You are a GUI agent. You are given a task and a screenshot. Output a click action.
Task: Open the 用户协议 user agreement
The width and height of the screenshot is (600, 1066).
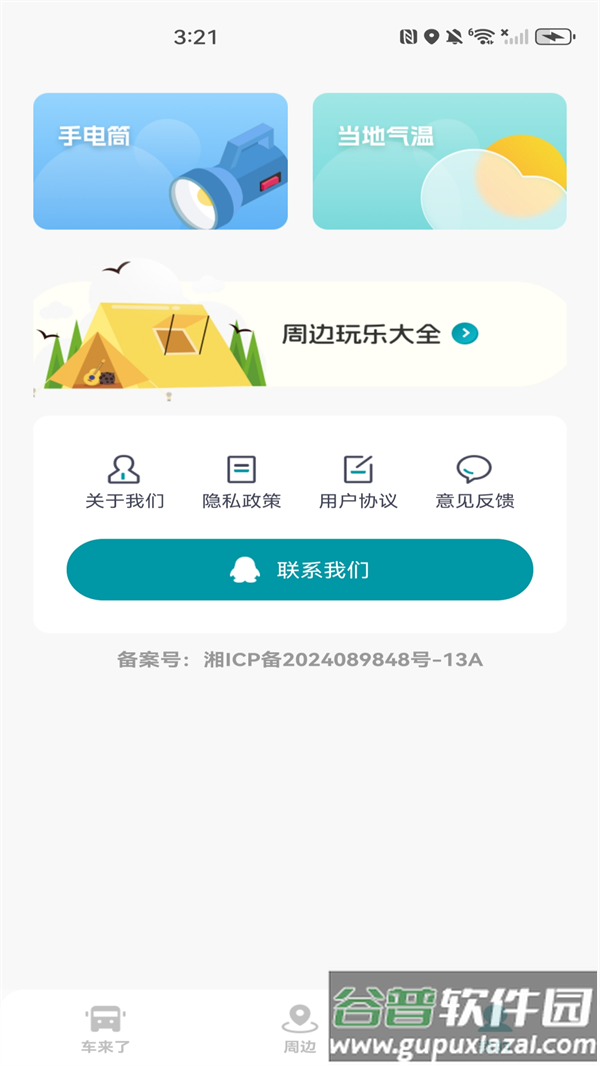pyautogui.click(x=358, y=482)
